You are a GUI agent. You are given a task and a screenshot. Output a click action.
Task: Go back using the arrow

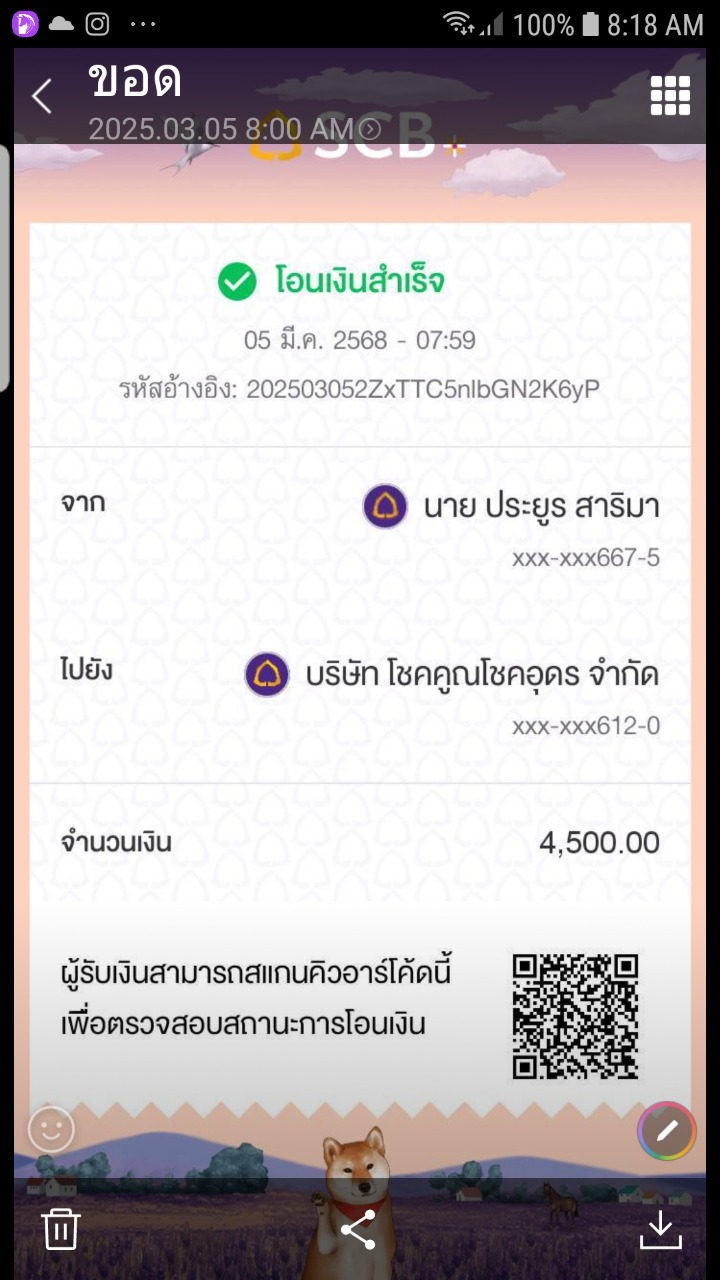41,97
